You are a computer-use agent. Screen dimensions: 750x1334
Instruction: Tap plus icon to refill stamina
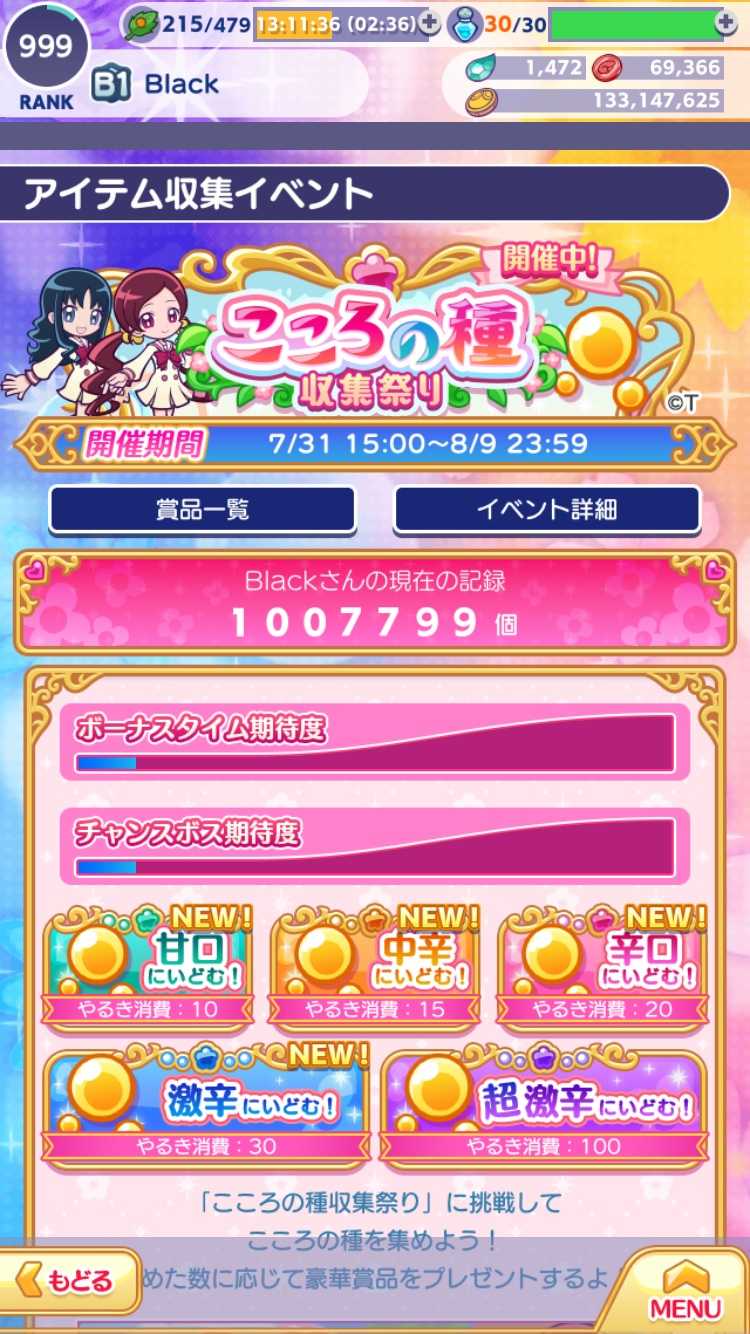click(428, 22)
